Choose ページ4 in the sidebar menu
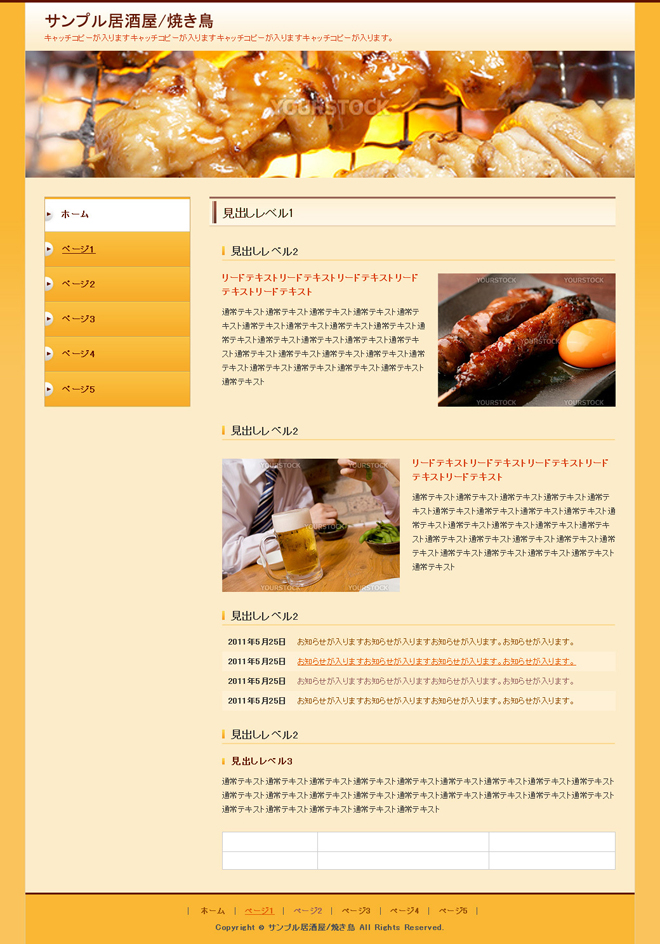Screen dimensions: 660x944 pos(117,354)
